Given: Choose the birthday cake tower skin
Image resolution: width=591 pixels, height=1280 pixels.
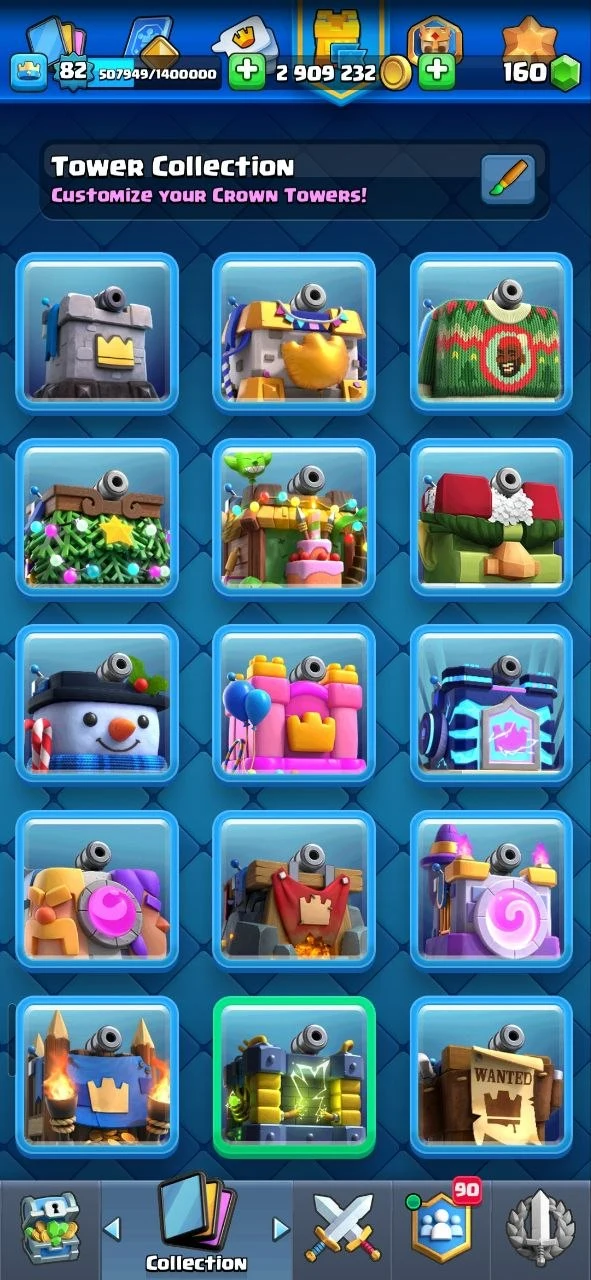Looking at the screenshot, I should 294,518.
